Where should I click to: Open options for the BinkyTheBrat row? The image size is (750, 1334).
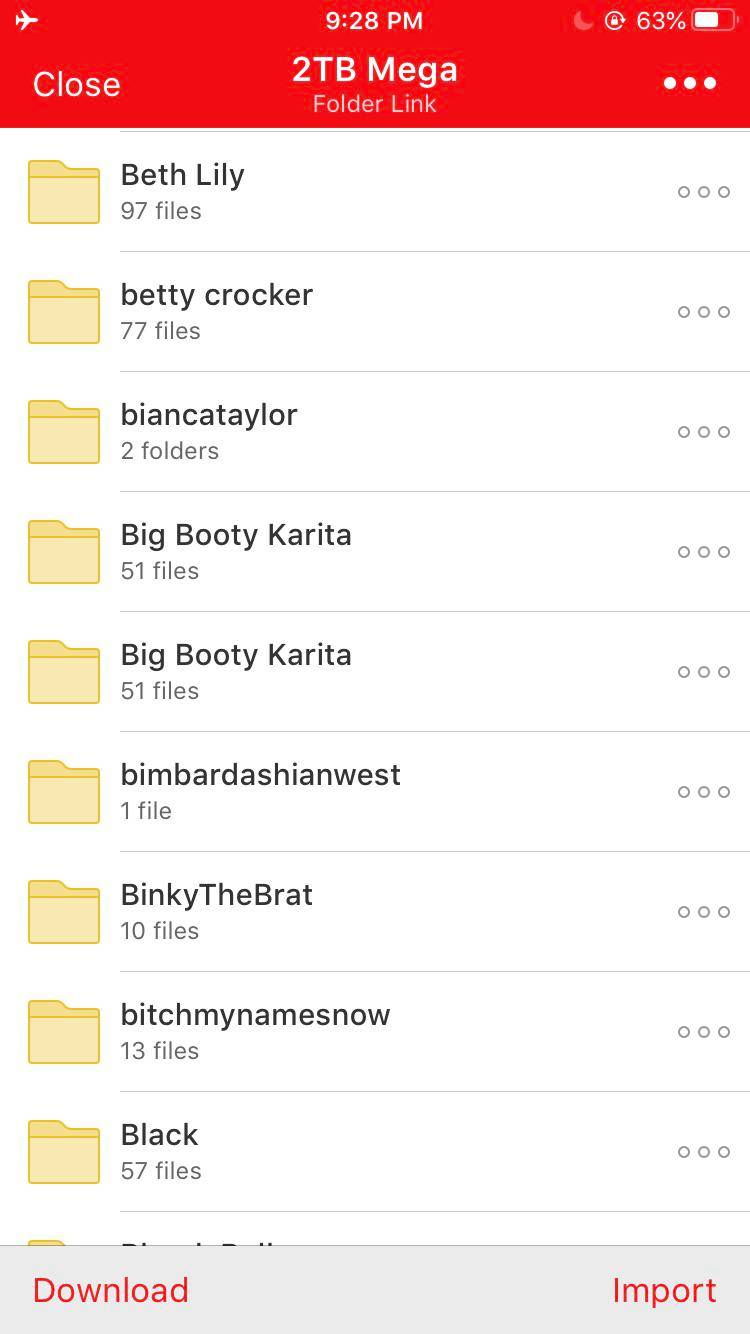[x=703, y=912]
